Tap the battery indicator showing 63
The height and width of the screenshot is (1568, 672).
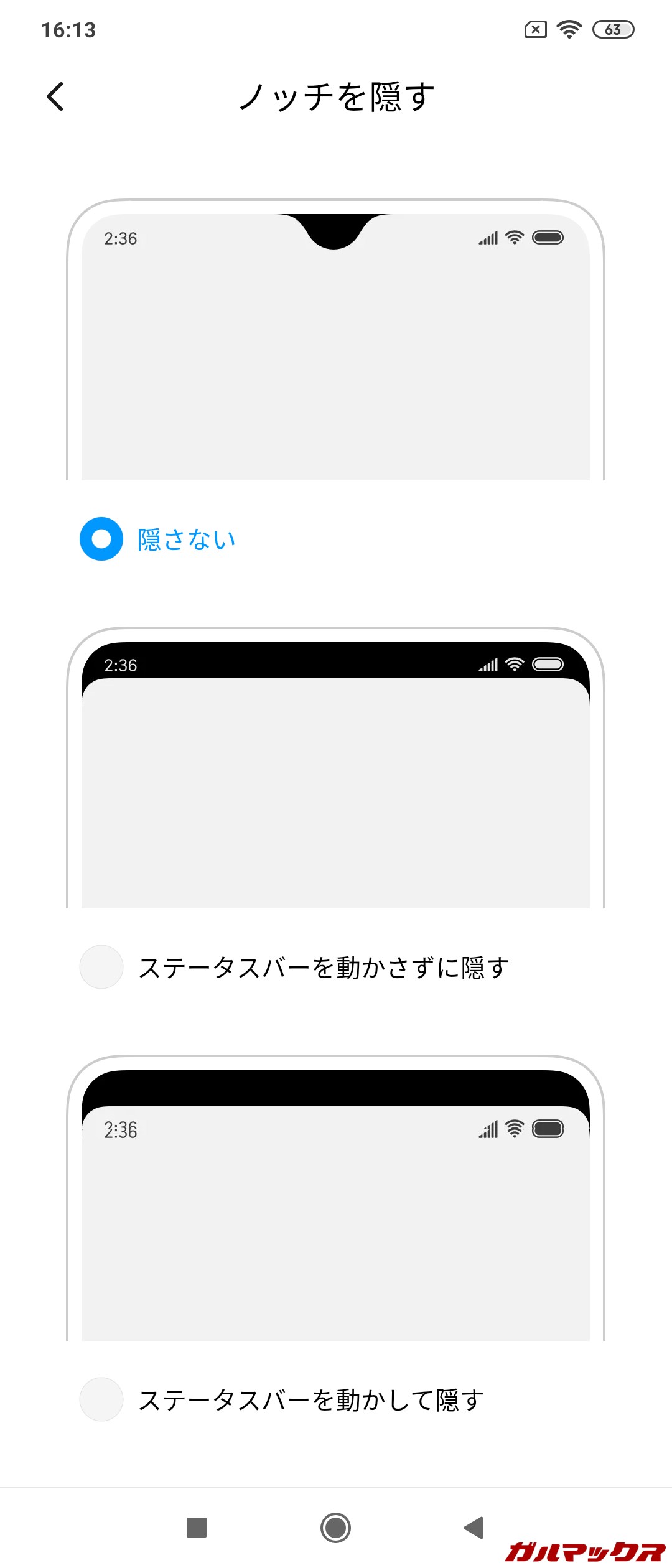point(614,29)
